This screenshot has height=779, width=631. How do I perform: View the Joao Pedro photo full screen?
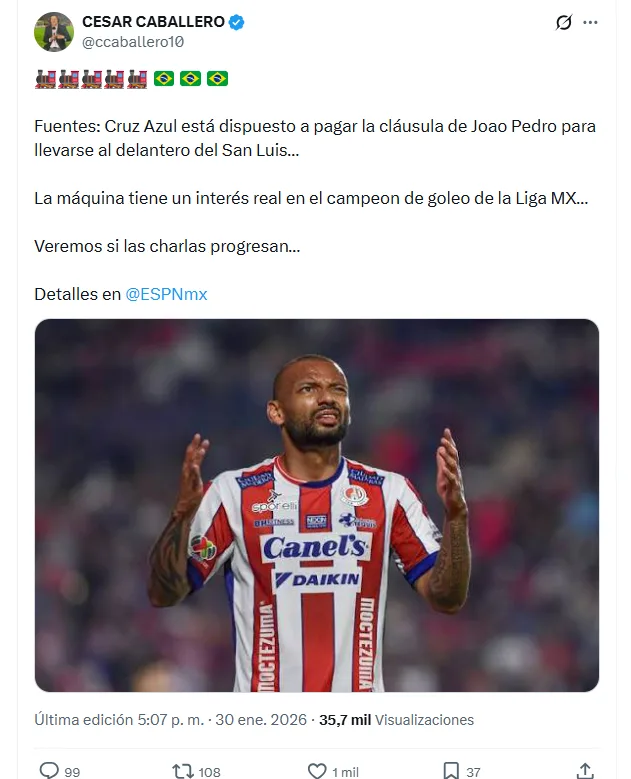point(316,505)
